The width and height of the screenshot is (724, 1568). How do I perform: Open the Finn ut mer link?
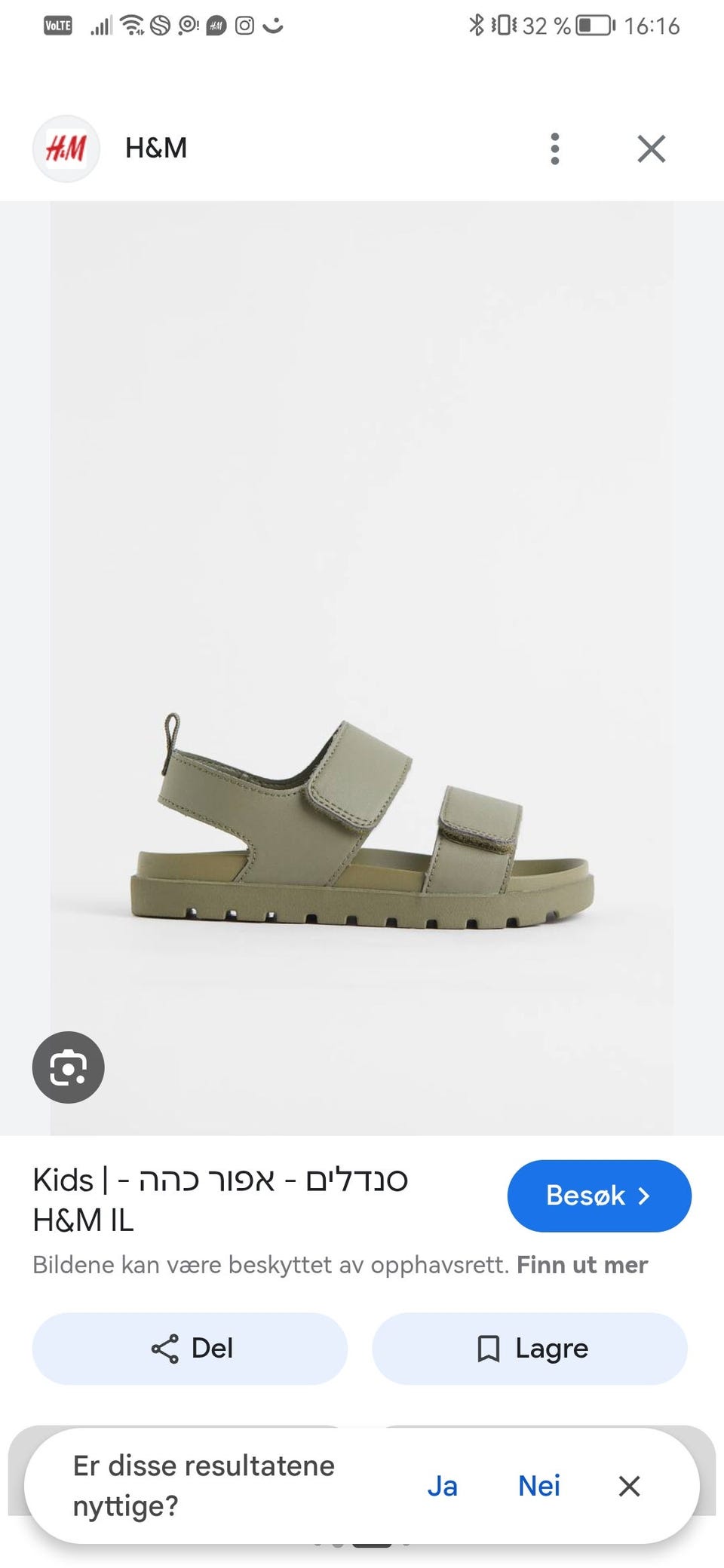(582, 1264)
